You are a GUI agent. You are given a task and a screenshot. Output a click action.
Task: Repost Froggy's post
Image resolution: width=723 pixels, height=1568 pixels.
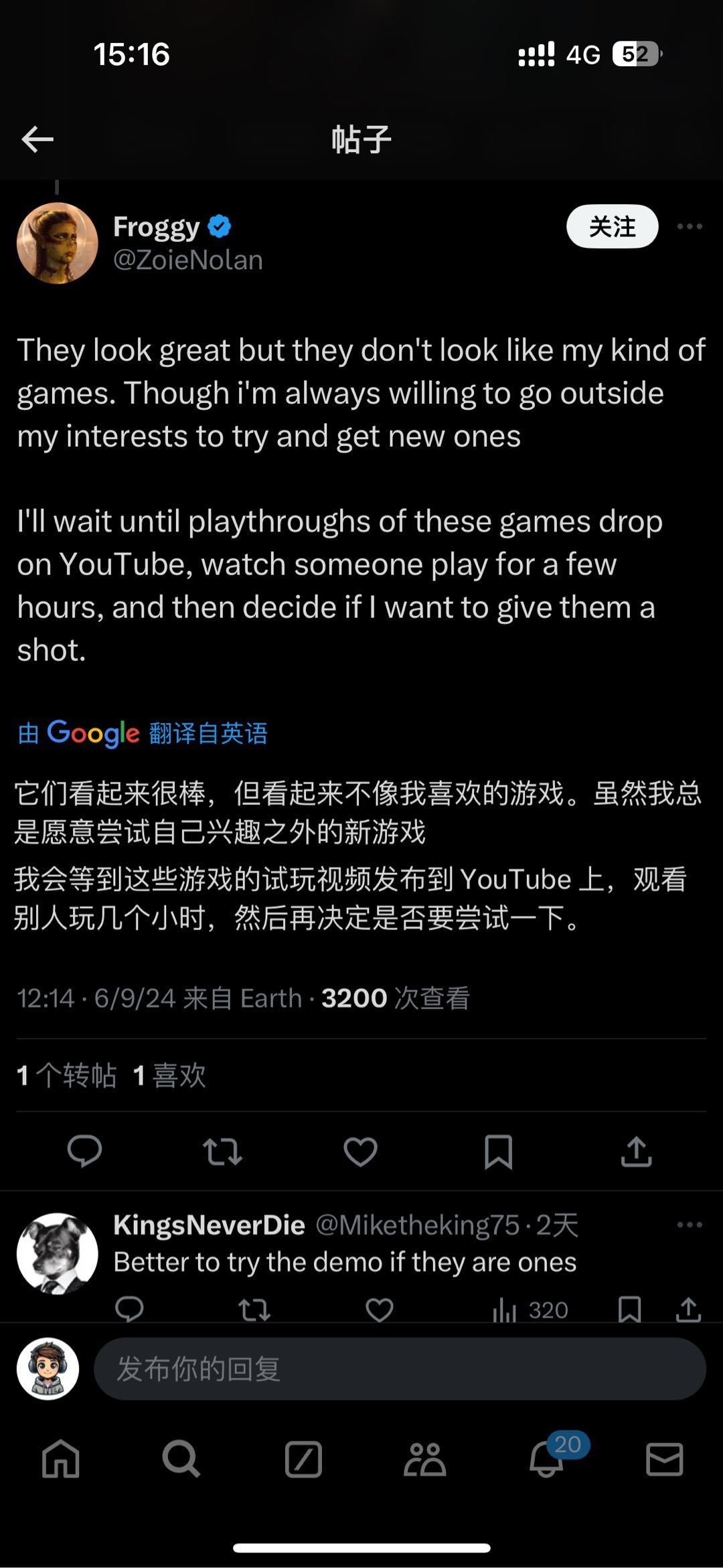222,1152
